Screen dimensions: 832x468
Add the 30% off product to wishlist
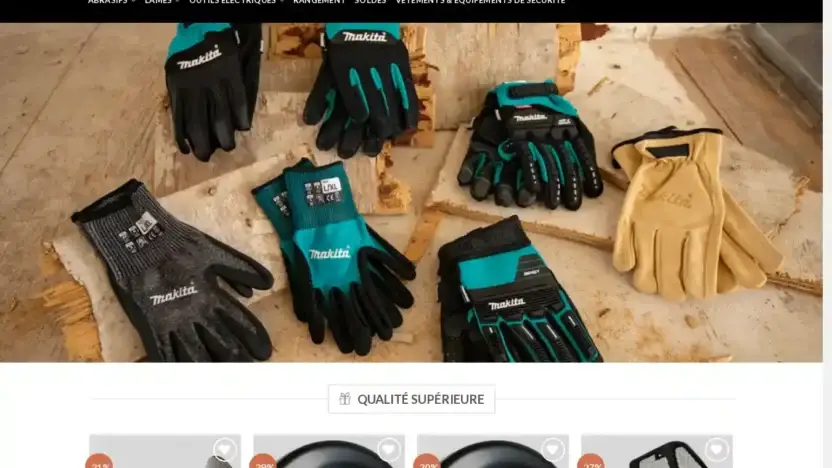pos(552,450)
